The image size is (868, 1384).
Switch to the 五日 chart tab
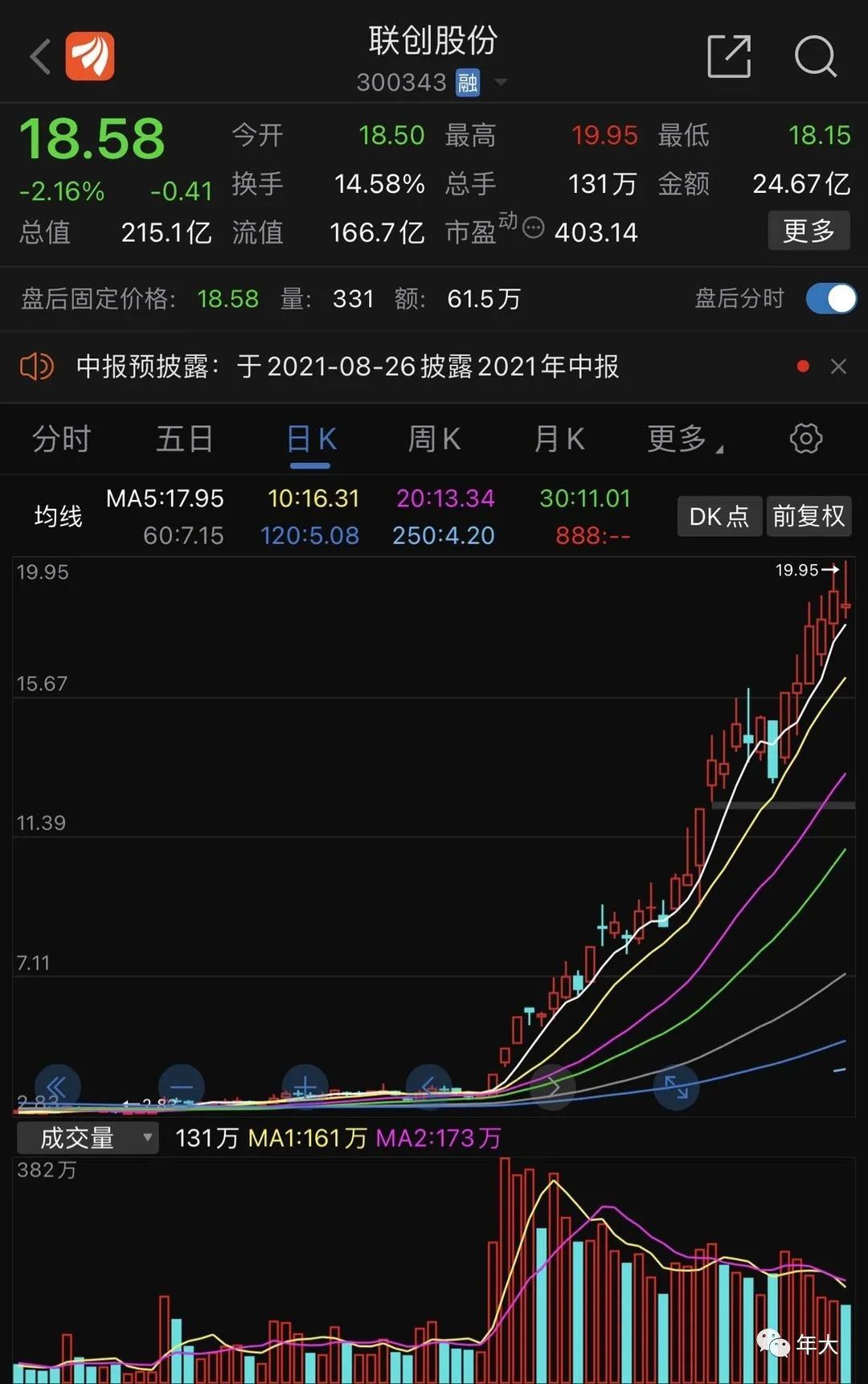point(185,440)
